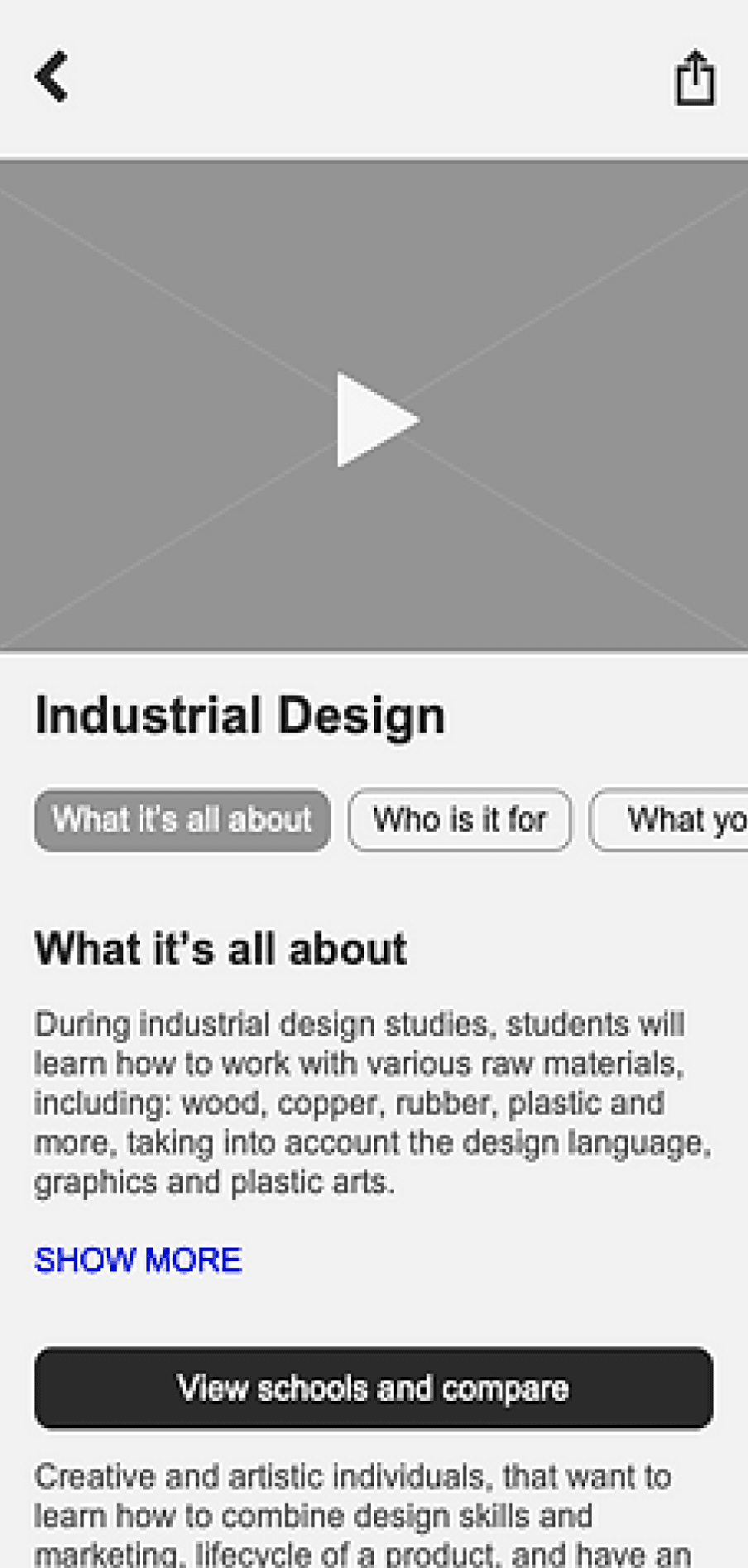748x1568 pixels.
Task: Expand the description with SHOW MORE
Action: [138, 1260]
